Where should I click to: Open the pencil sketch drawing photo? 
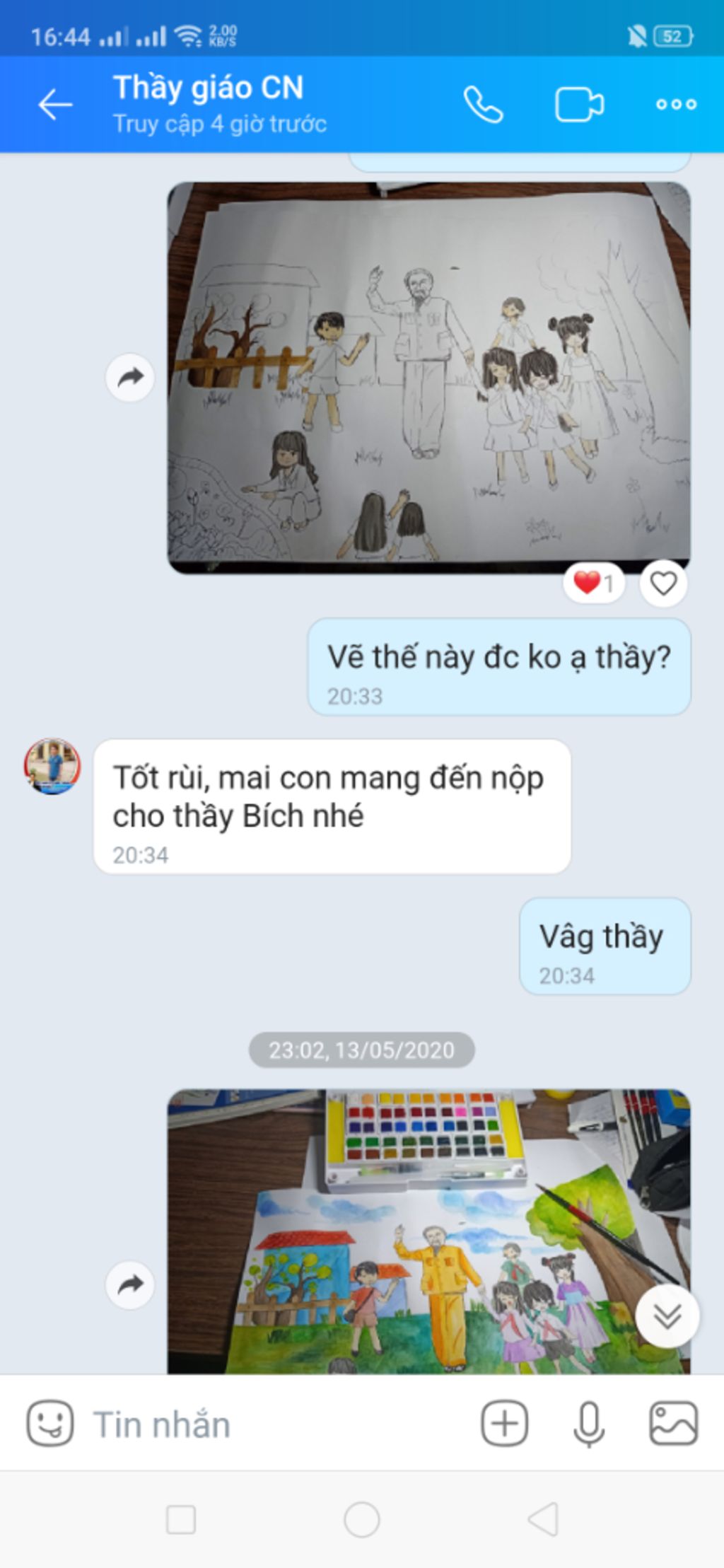(428, 377)
